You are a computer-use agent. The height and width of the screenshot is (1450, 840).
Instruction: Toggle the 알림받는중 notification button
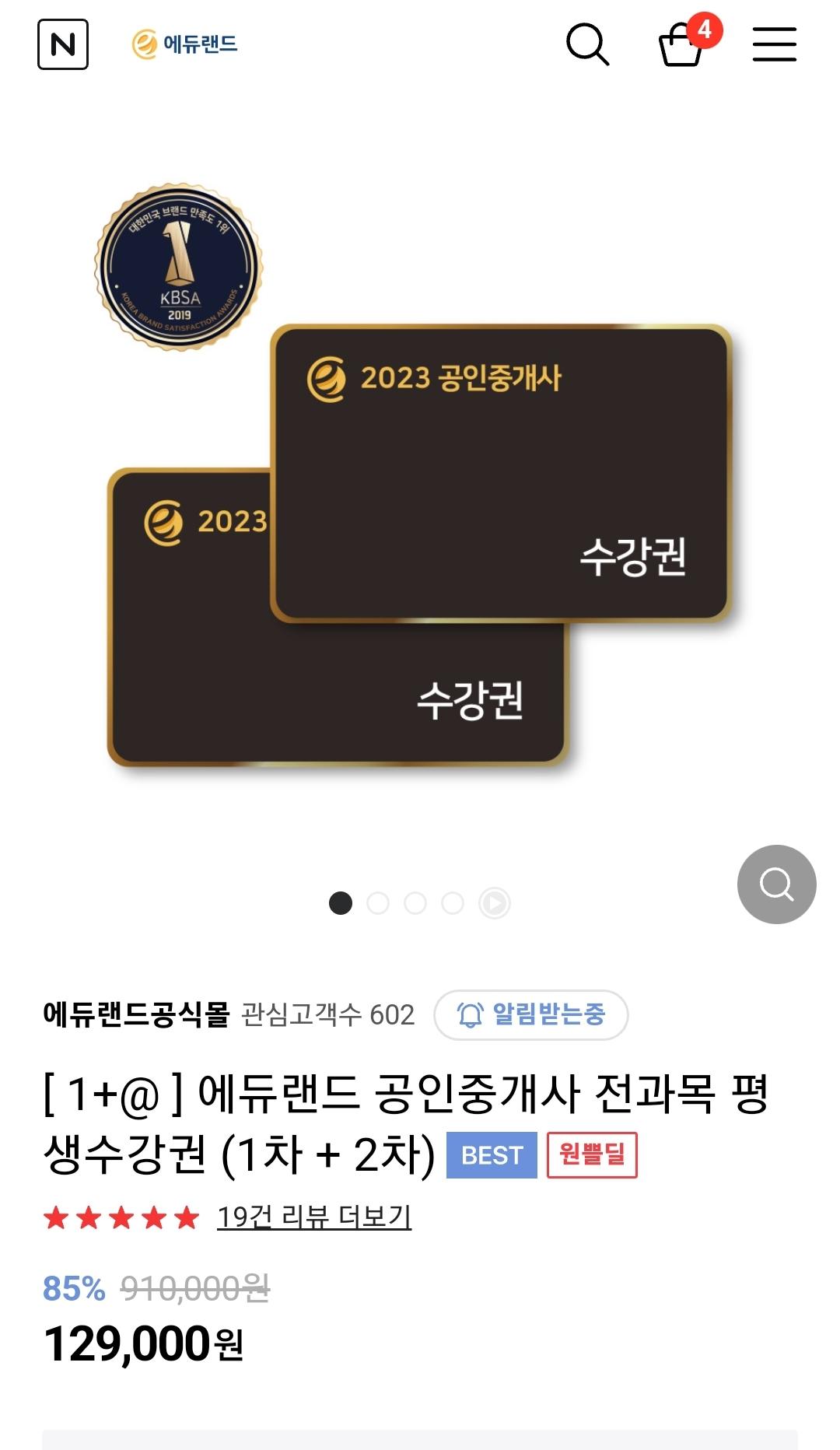[530, 1014]
